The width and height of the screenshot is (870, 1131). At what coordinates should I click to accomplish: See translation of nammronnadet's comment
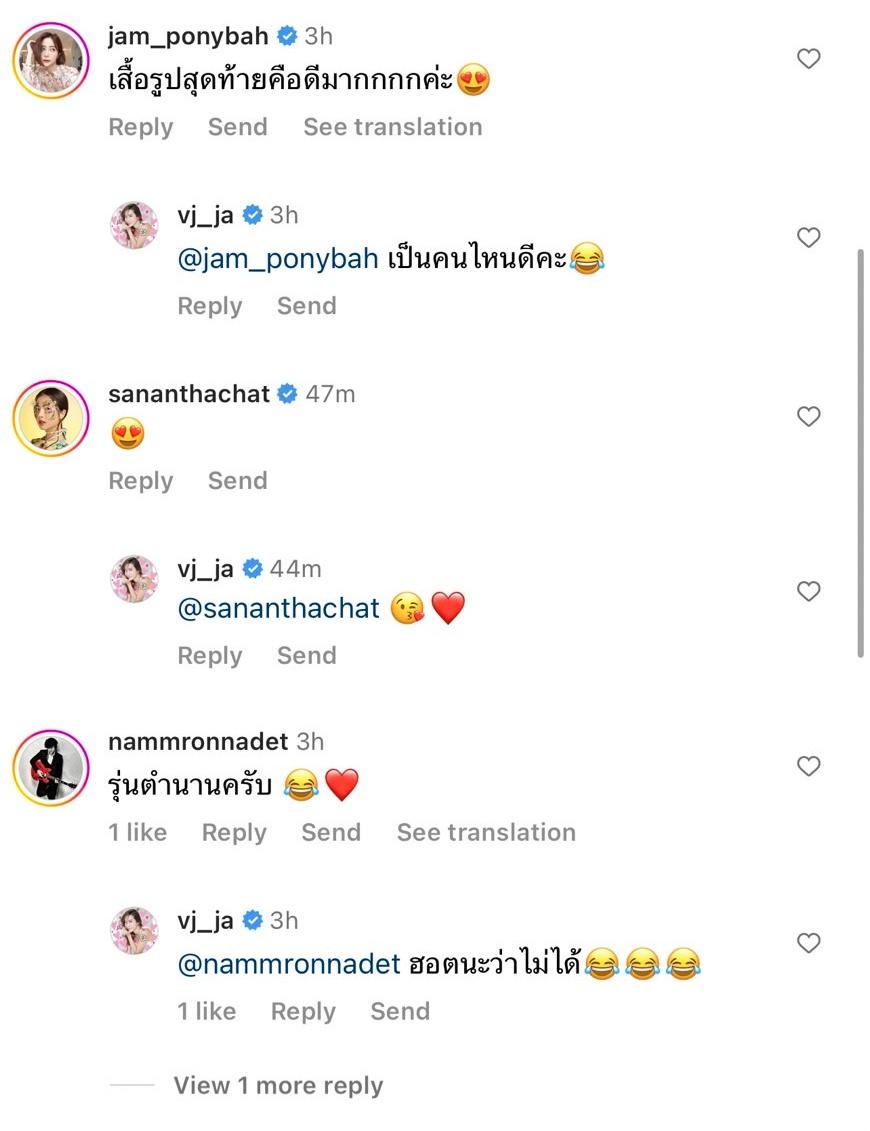(x=486, y=833)
